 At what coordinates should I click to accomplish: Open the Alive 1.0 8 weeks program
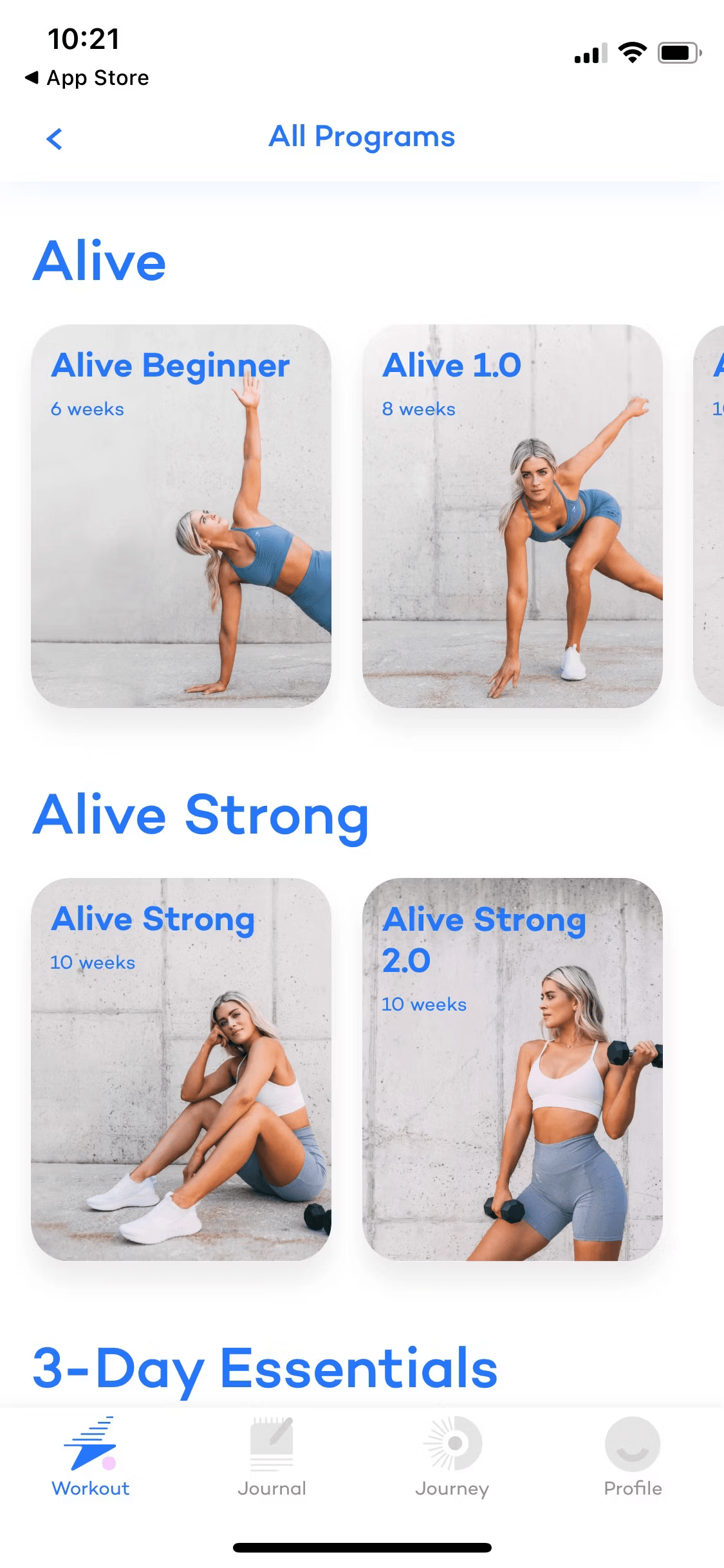tap(512, 516)
